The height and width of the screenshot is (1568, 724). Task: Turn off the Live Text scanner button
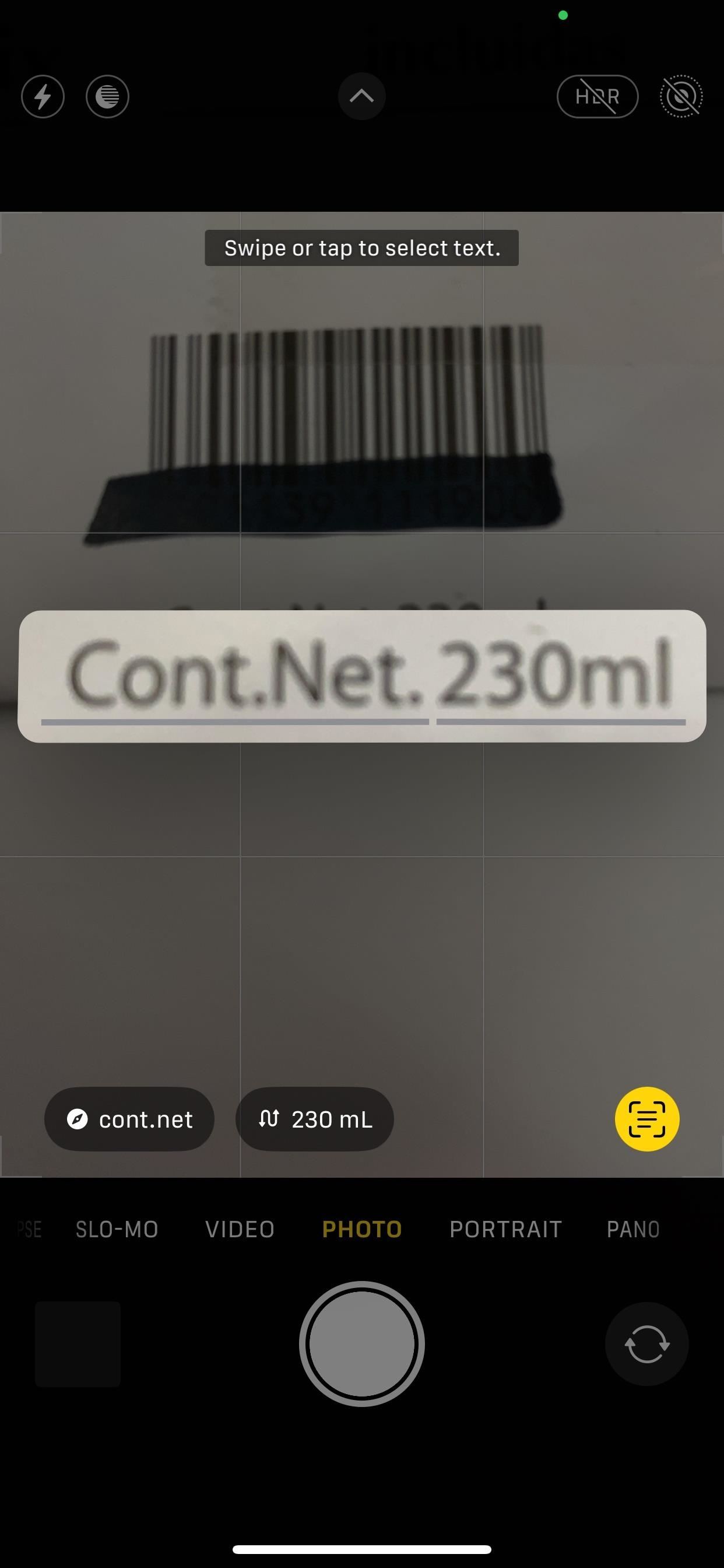point(647,1119)
